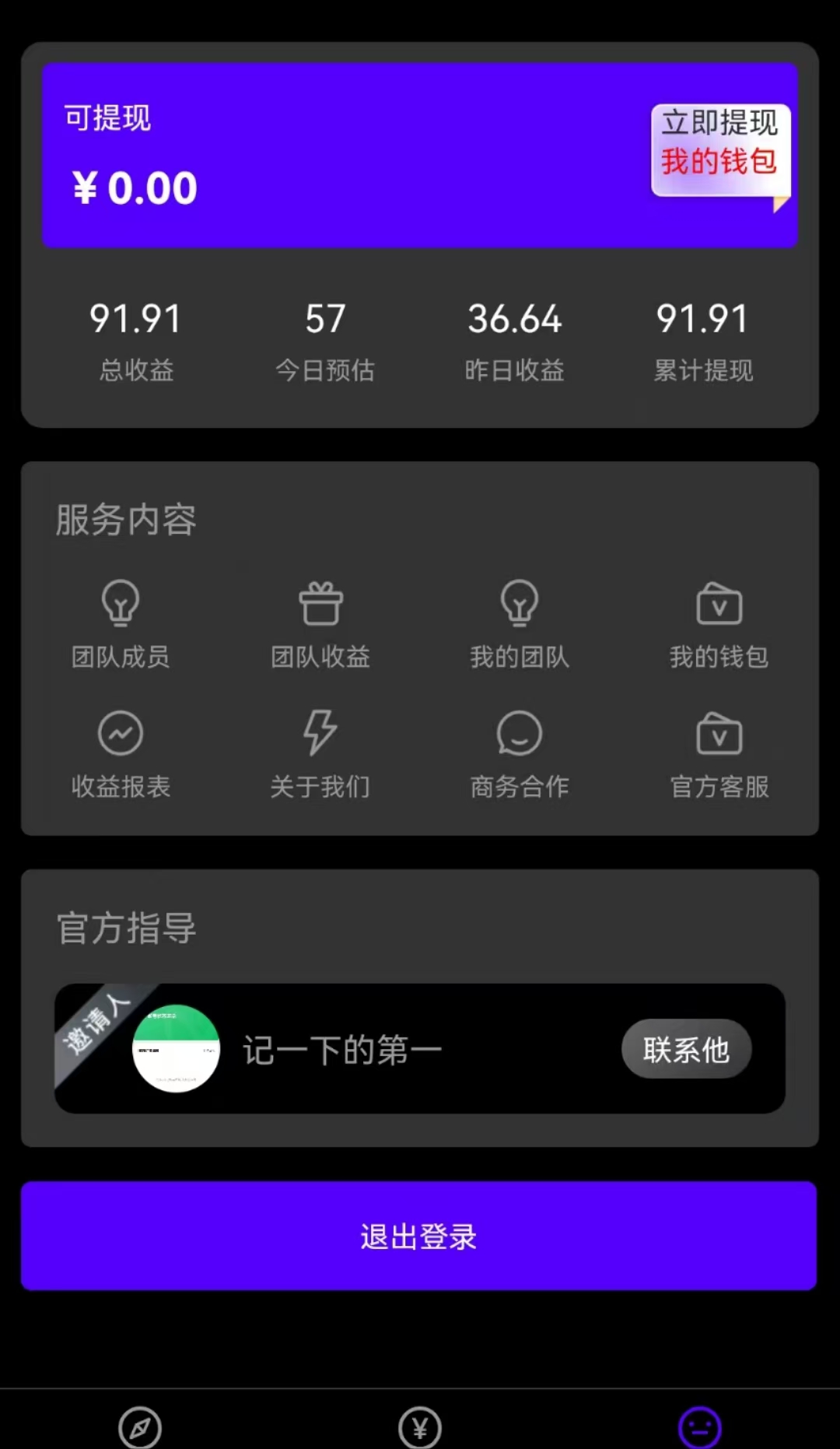840x1449 pixels.
Task: Open 关于我们 (About Us) lightning icon
Action: point(320,753)
